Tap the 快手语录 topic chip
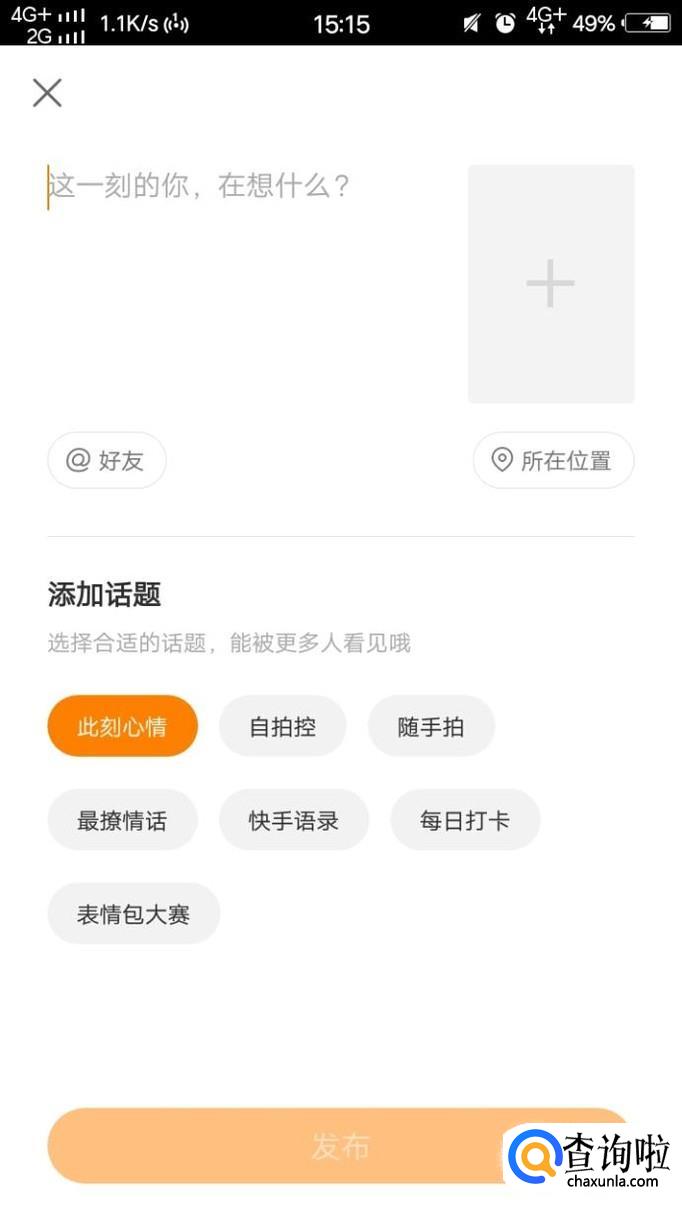 [294, 820]
